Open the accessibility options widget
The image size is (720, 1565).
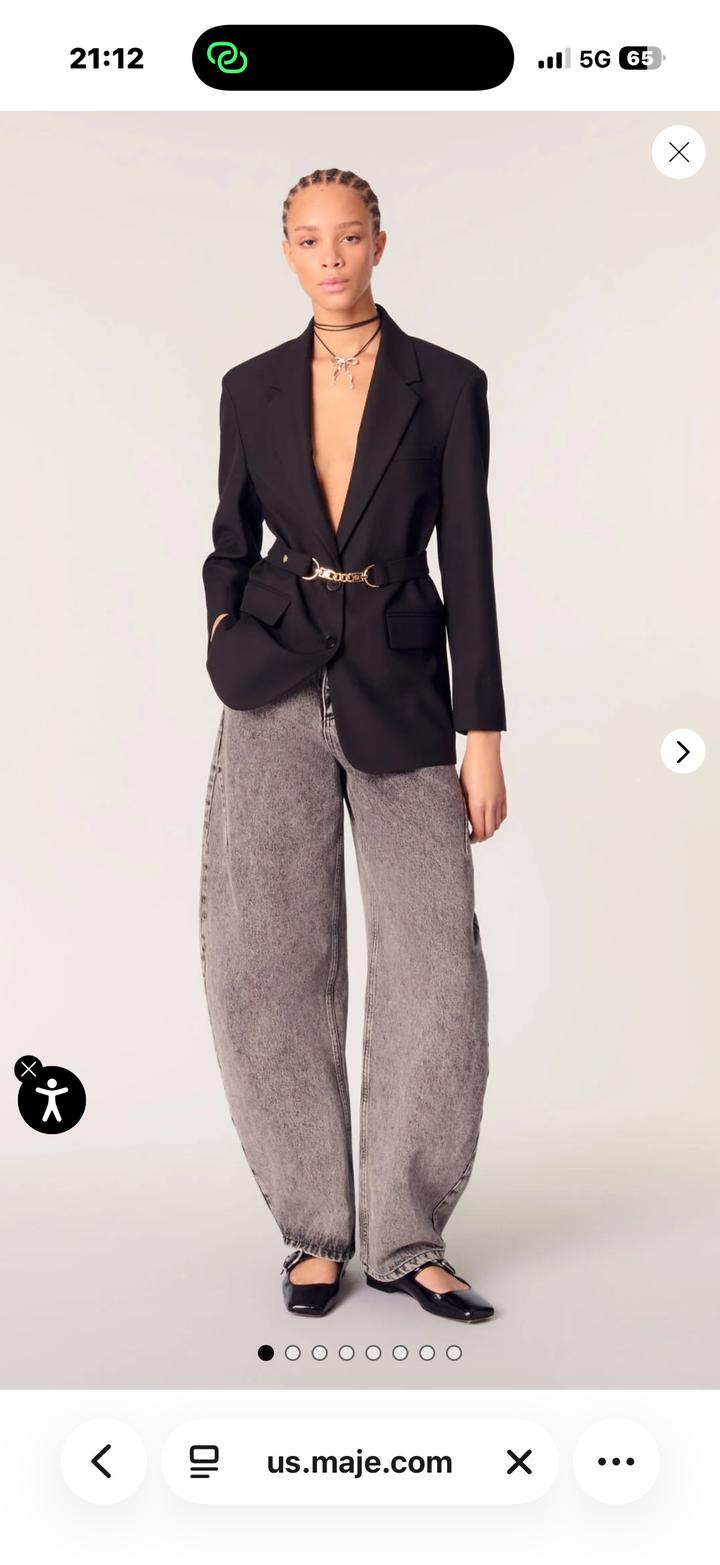click(x=52, y=1100)
